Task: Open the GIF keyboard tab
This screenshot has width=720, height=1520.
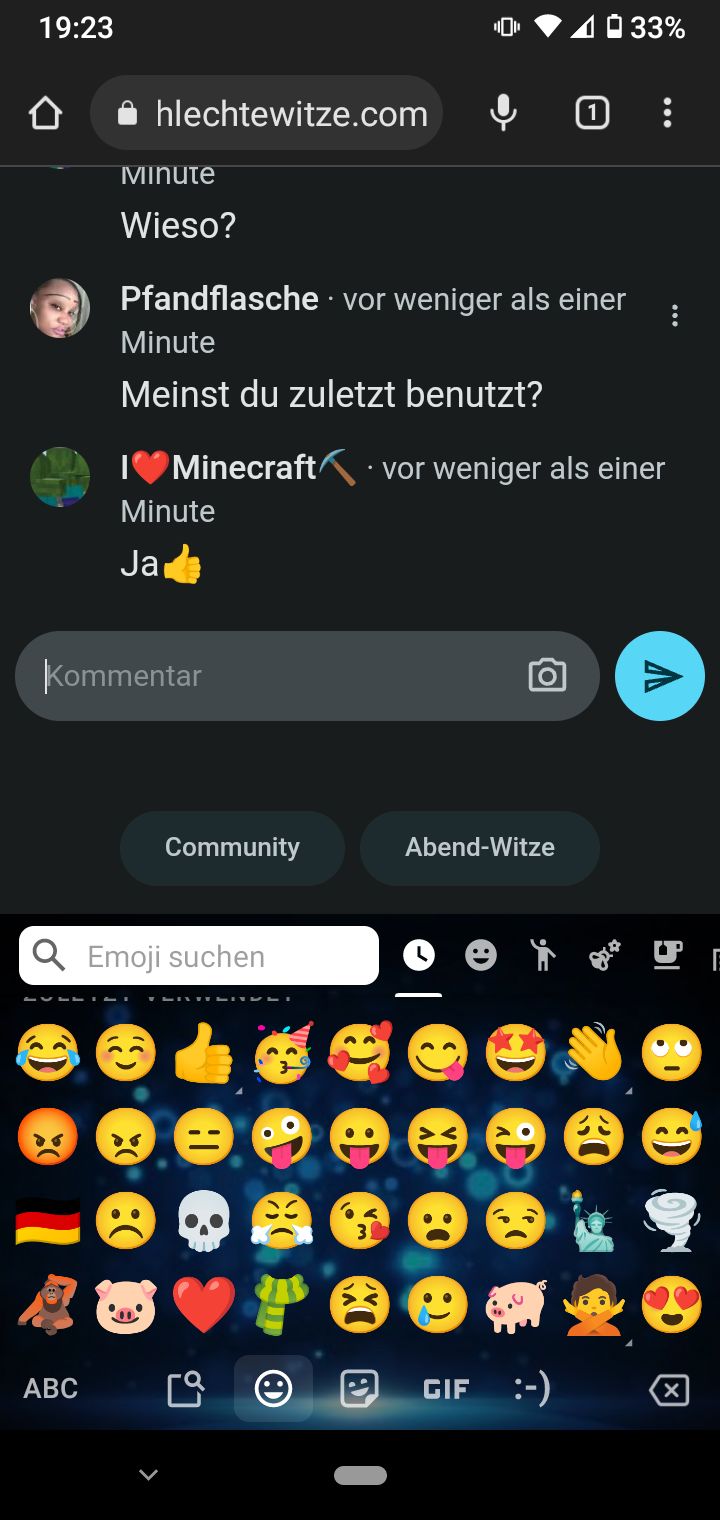Action: click(x=446, y=1388)
